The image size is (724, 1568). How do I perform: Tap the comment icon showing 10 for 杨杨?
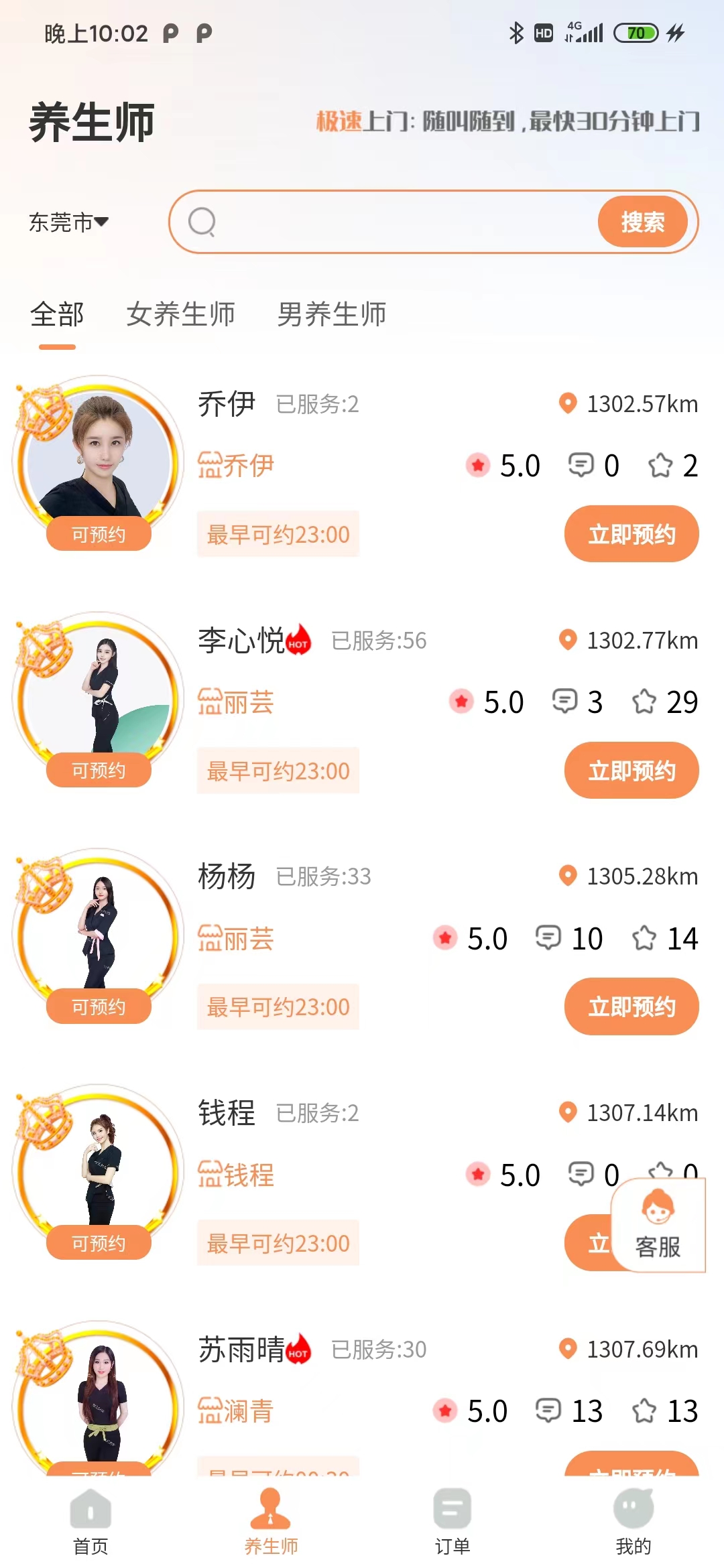click(x=548, y=938)
